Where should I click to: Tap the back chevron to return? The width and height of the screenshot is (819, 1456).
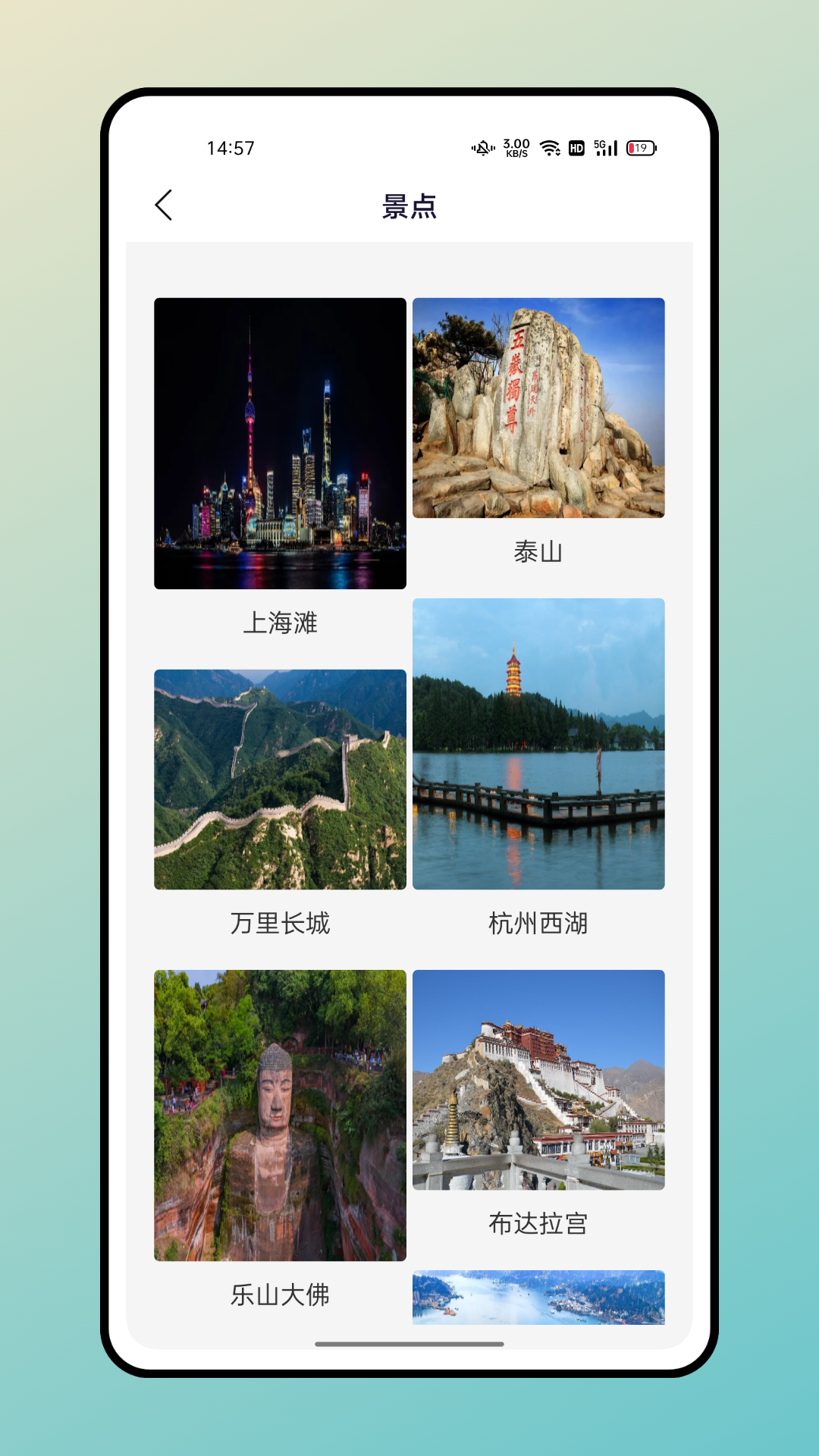(164, 206)
